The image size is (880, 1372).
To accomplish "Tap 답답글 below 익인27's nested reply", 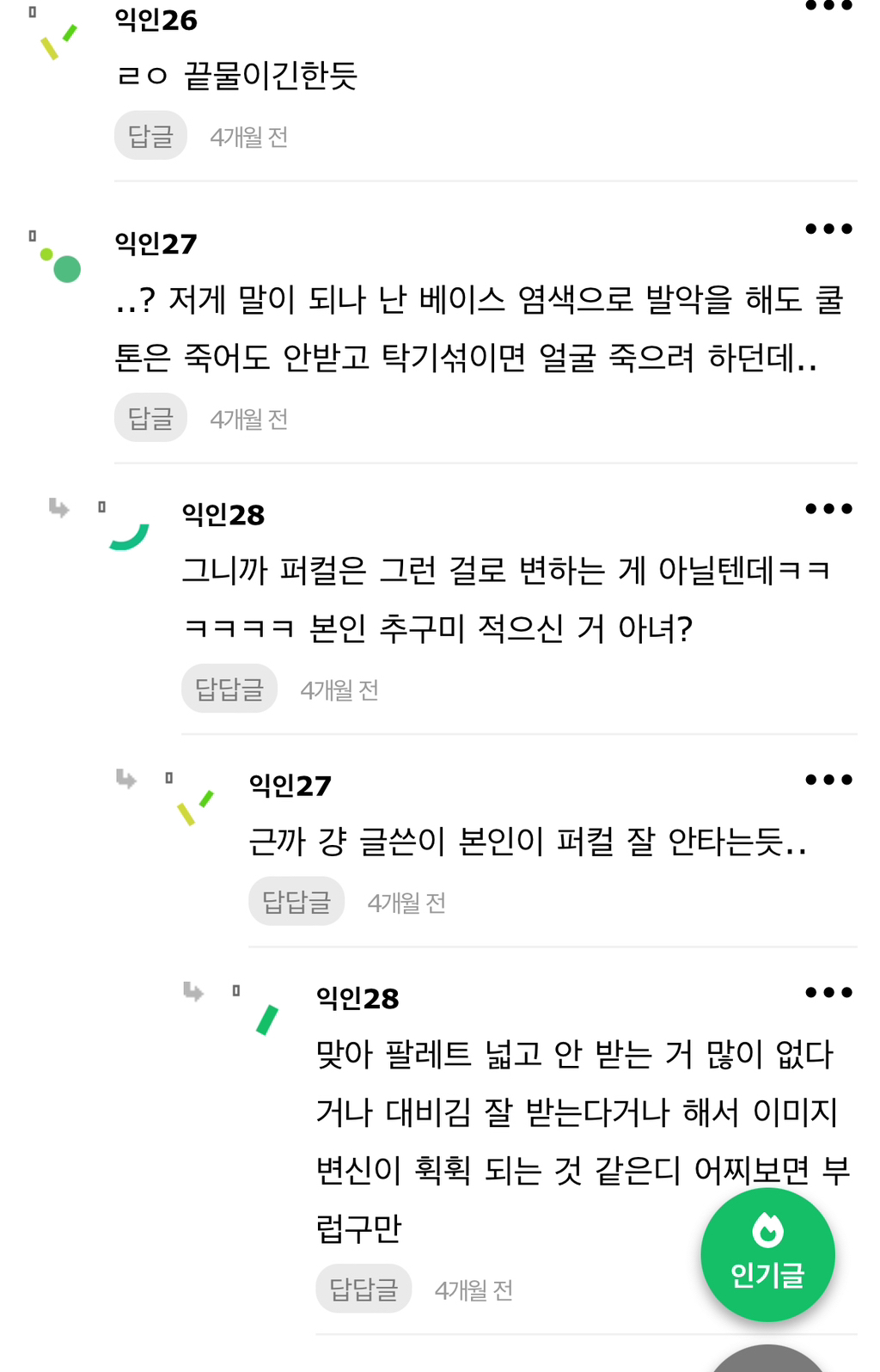I will [x=296, y=901].
